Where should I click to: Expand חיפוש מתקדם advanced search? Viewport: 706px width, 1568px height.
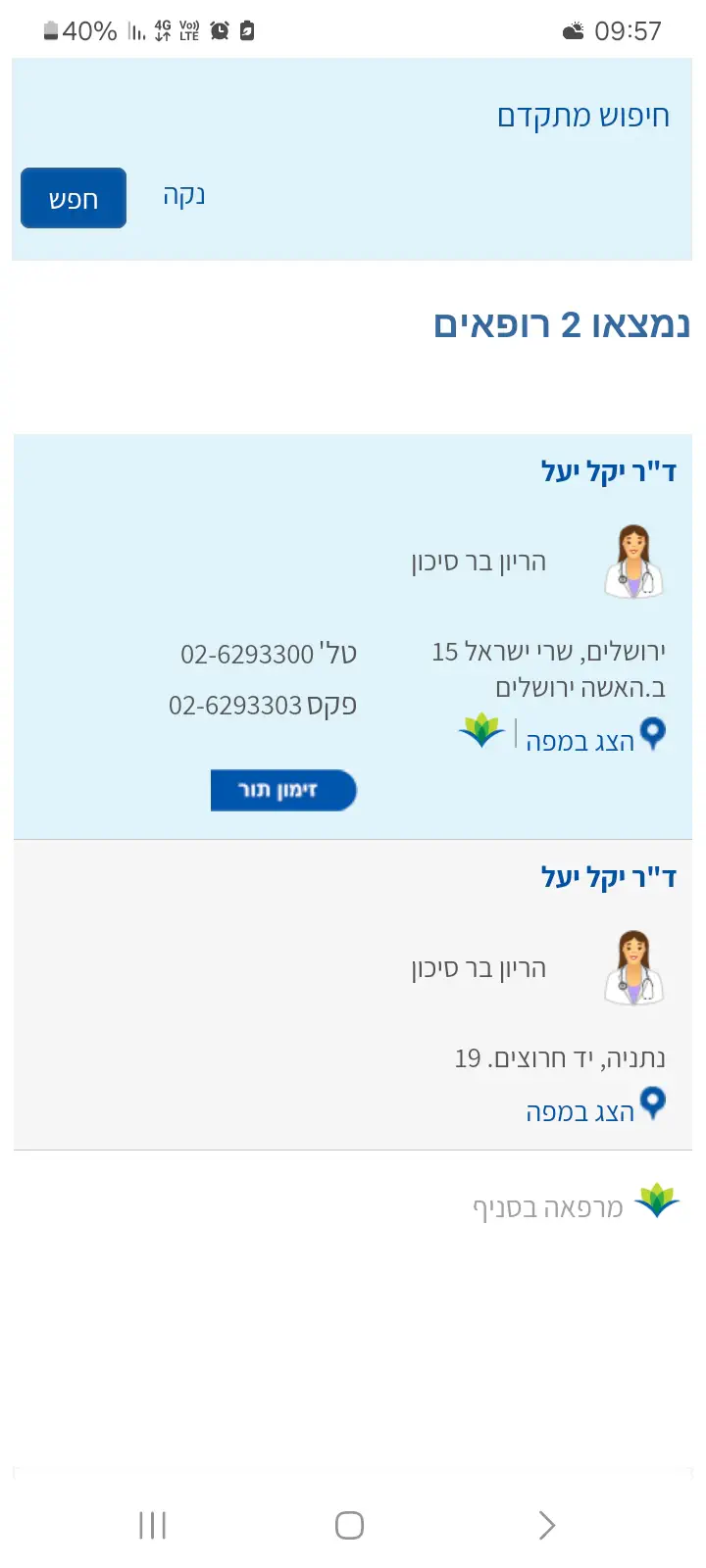pos(582,117)
